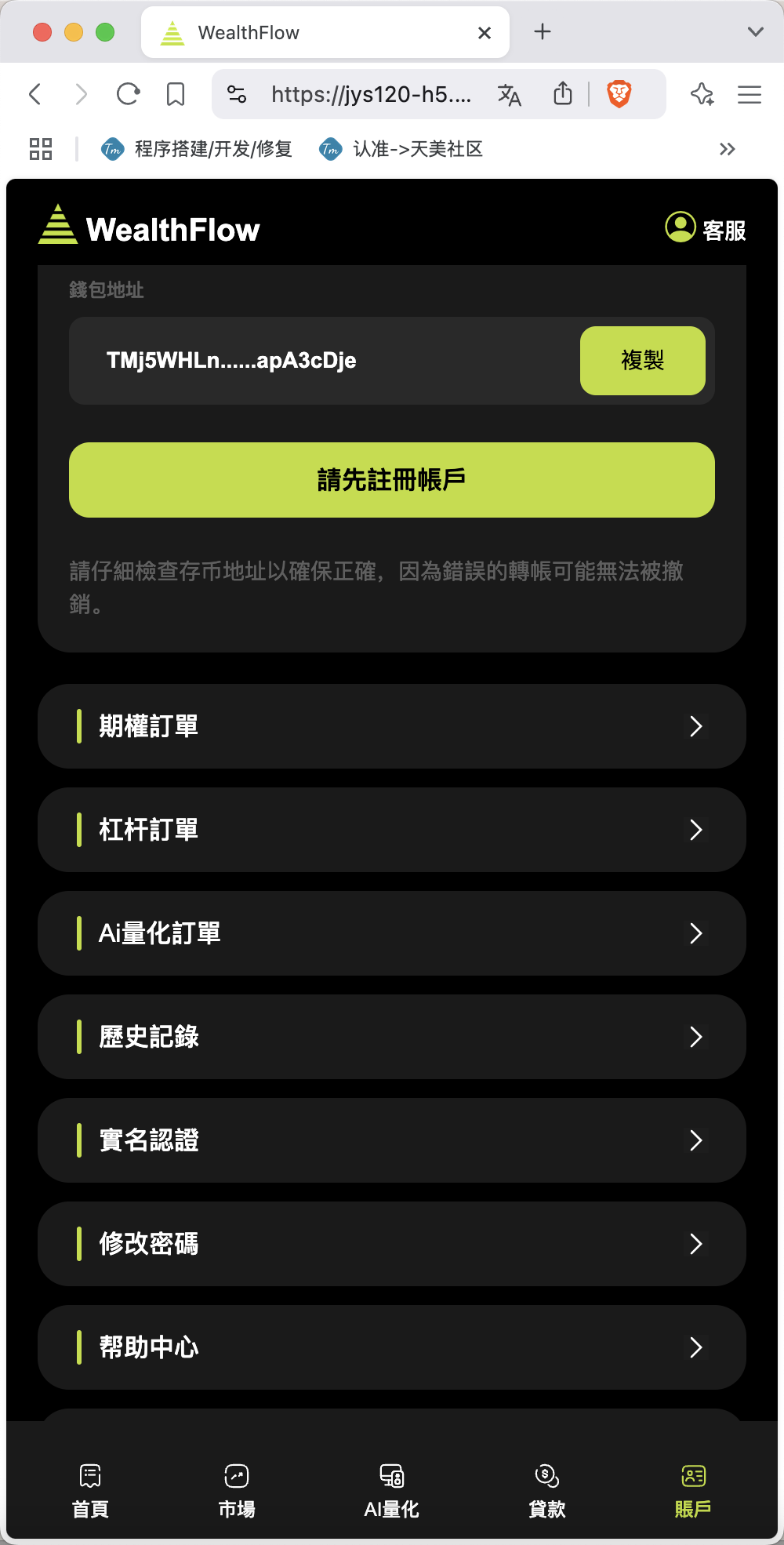This screenshot has height=1545, width=784.
Task: Open 帮助中心
Action: (392, 1347)
